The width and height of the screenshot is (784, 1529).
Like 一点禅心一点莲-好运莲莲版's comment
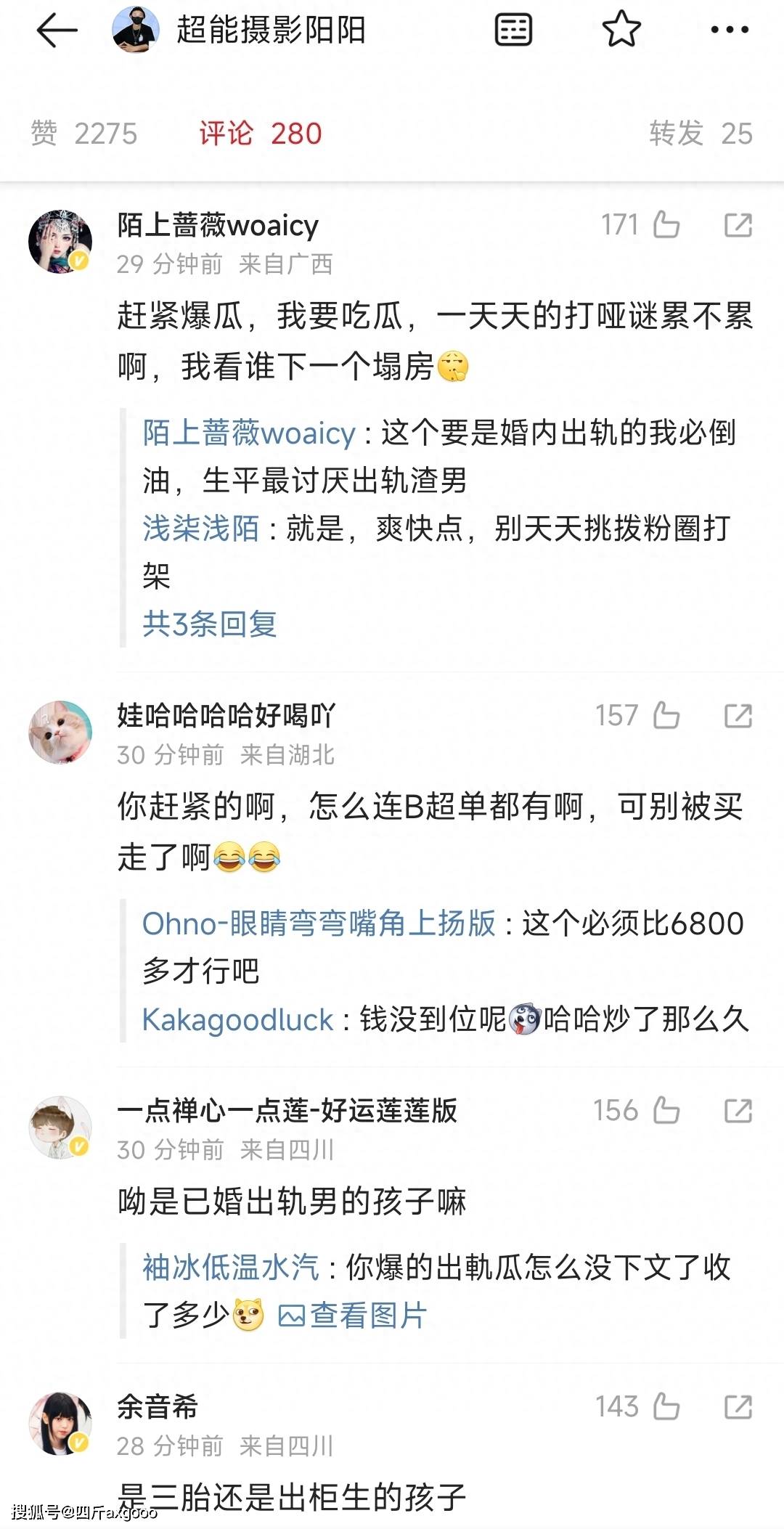coord(666,1111)
